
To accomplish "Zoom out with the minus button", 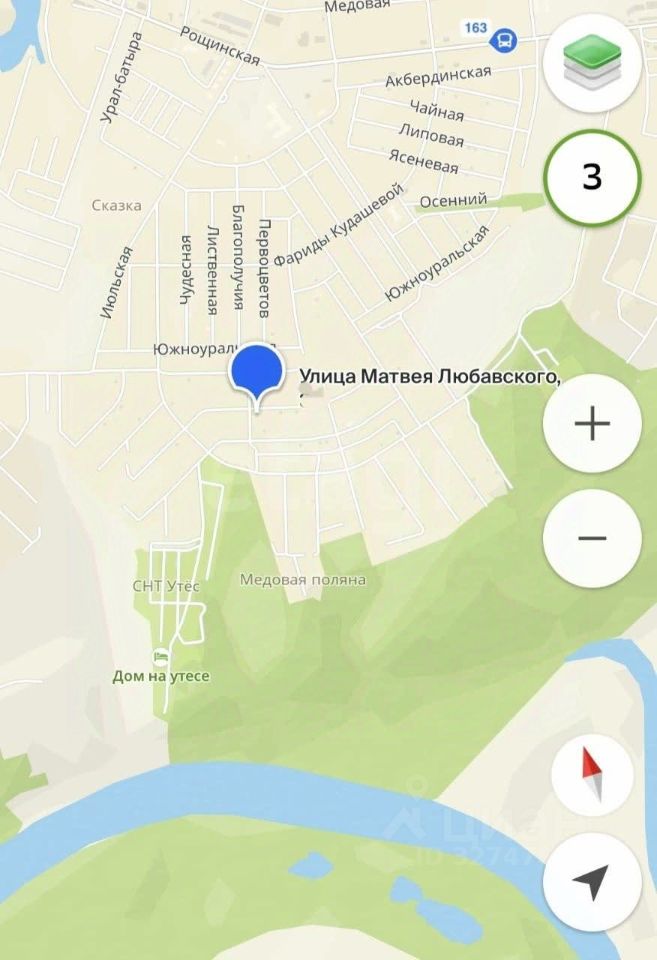I will pyautogui.click(x=592, y=538).
